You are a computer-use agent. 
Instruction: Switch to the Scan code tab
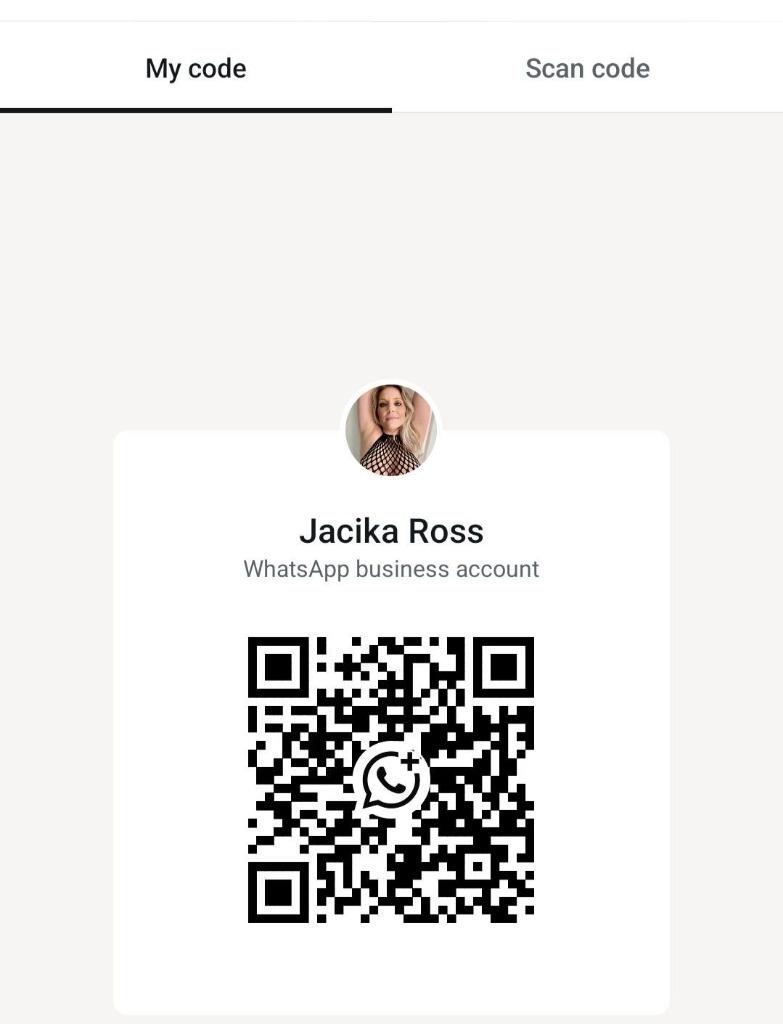(x=587, y=69)
